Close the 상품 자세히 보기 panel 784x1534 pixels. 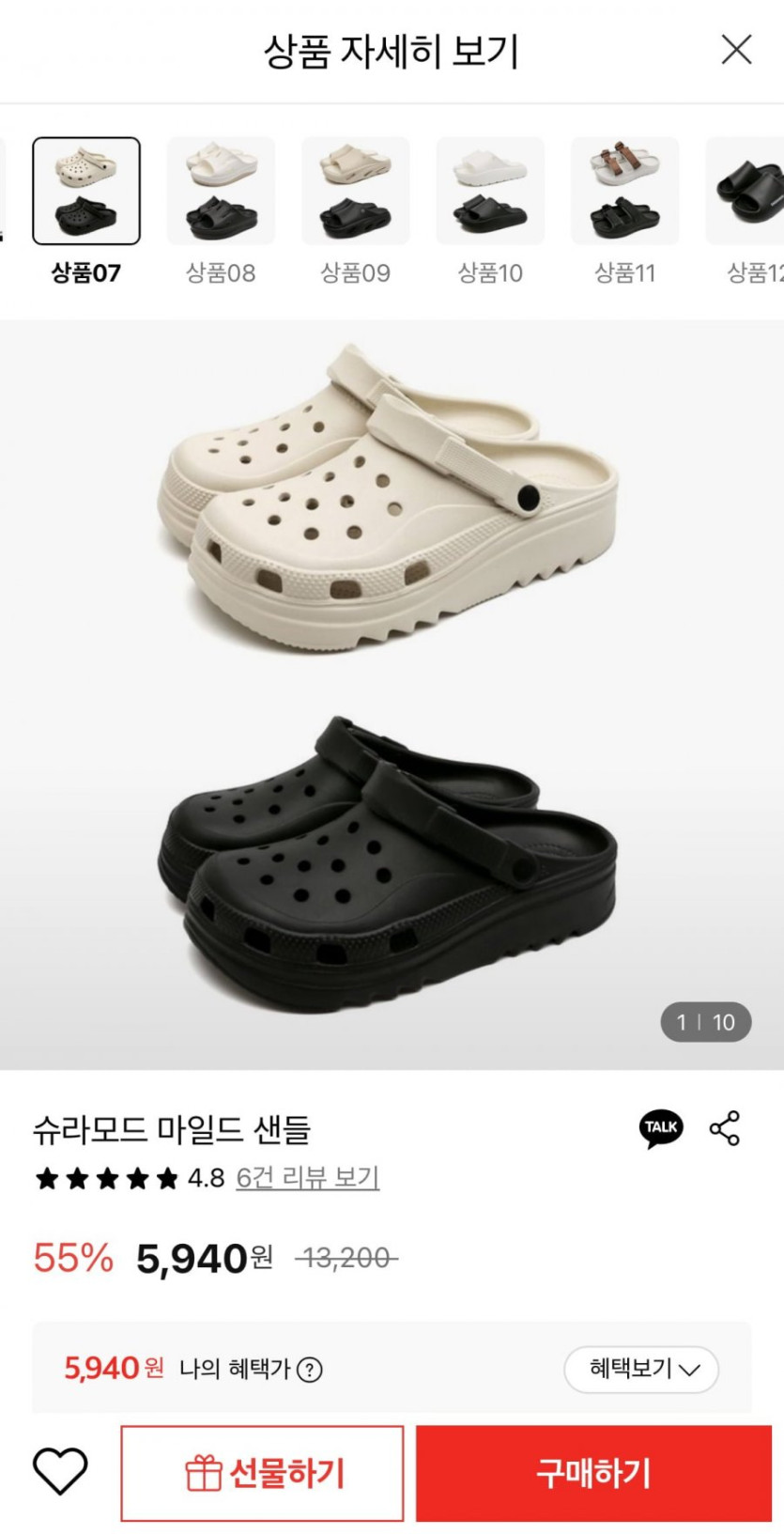click(736, 50)
